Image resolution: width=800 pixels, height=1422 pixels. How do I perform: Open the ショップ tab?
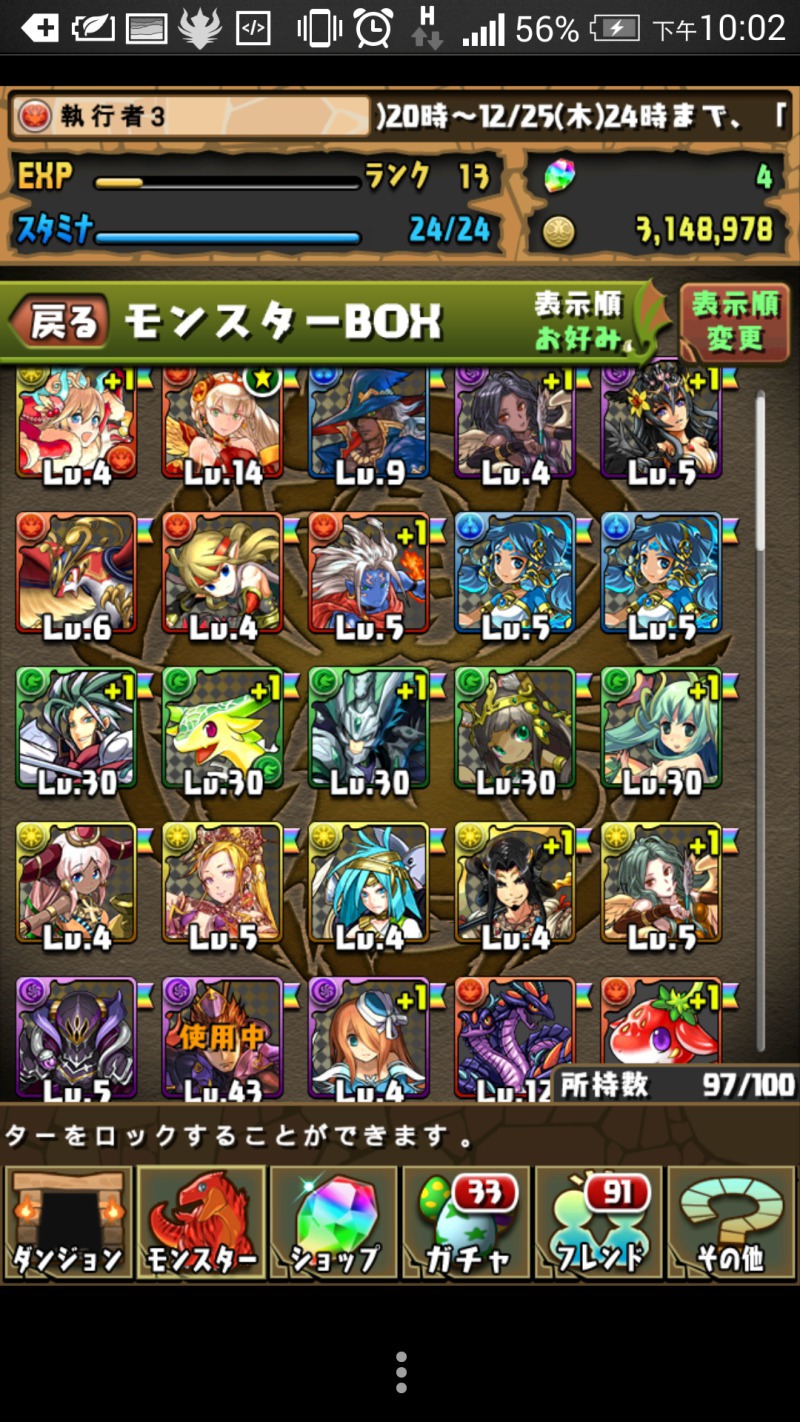tap(334, 1224)
